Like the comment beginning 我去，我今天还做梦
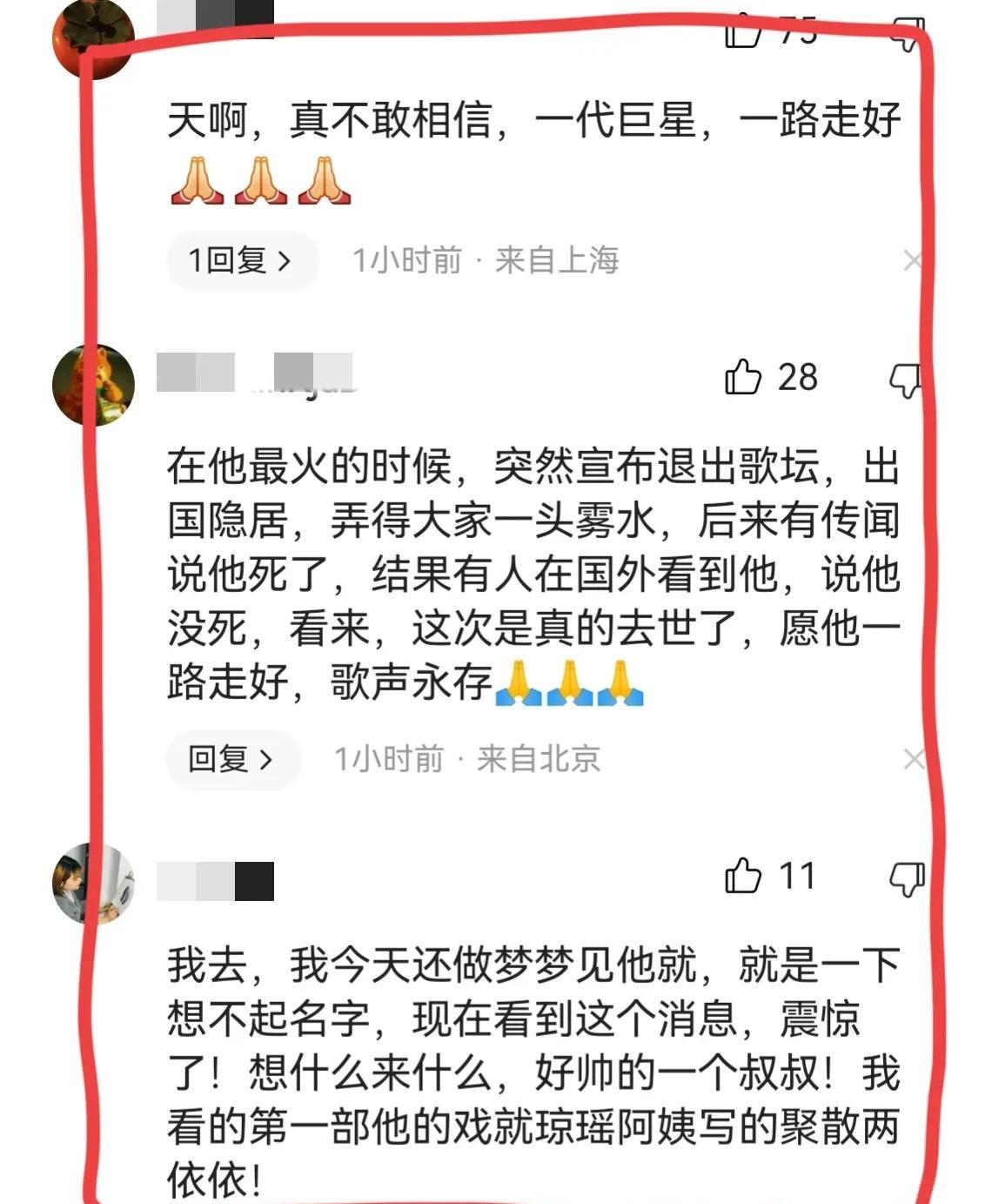The width and height of the screenshot is (985, 1204). (742, 876)
